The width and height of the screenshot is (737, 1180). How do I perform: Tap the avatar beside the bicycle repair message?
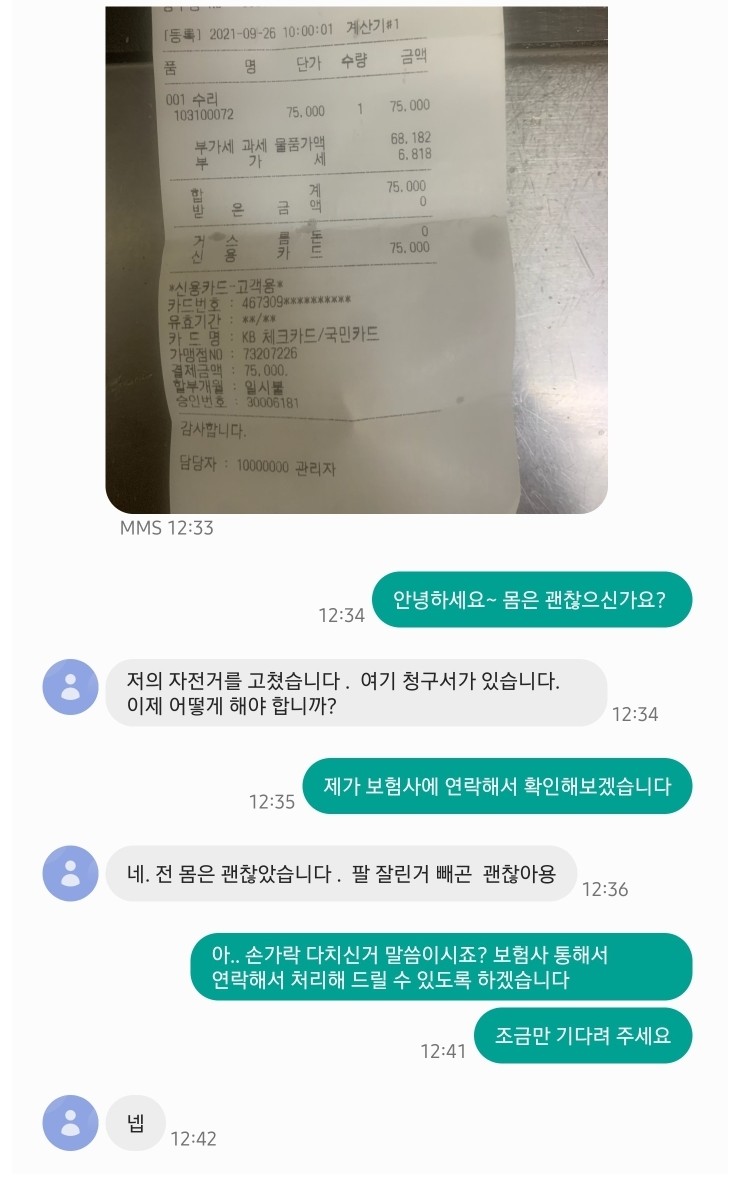(70, 687)
